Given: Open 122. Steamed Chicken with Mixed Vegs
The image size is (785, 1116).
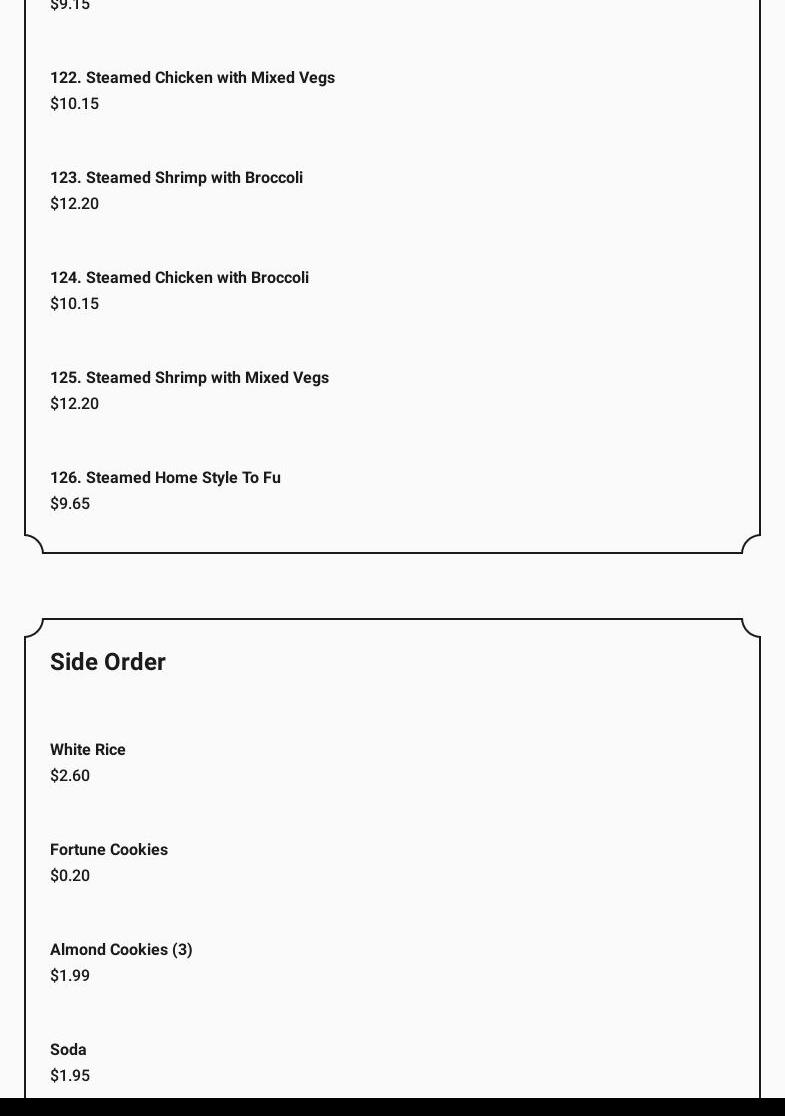Looking at the screenshot, I should [x=192, y=78].
